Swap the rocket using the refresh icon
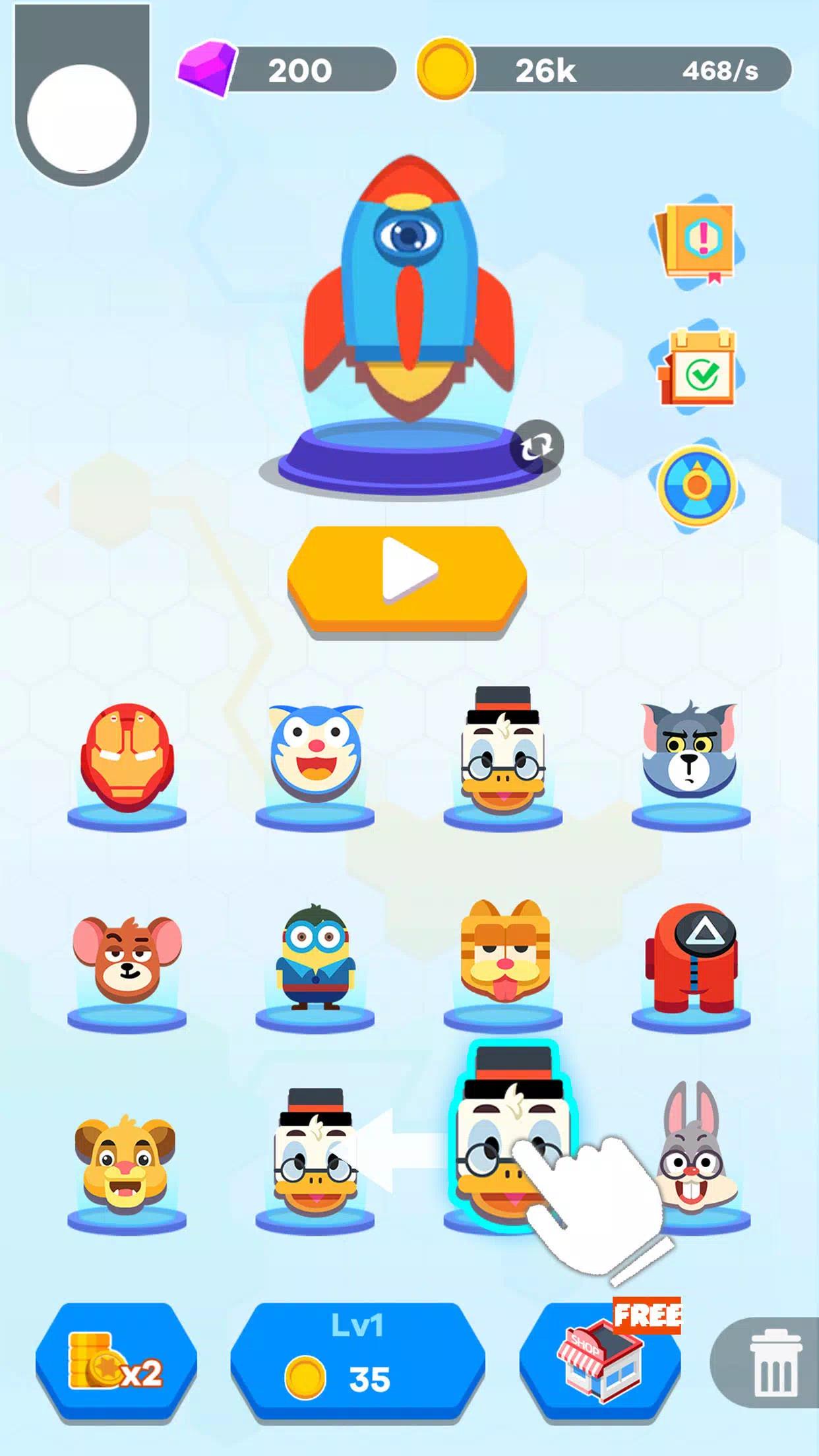 [x=536, y=447]
